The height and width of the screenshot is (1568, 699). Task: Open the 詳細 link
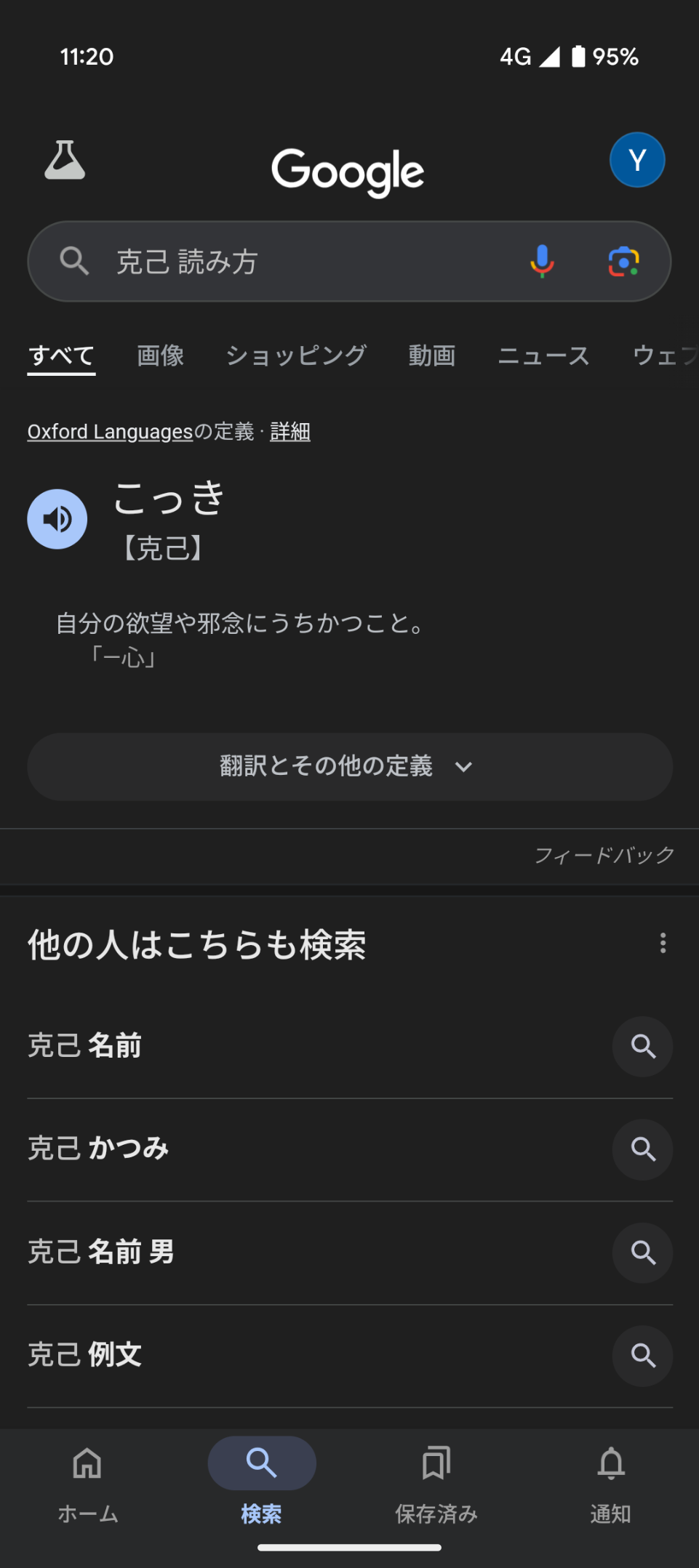pos(290,432)
